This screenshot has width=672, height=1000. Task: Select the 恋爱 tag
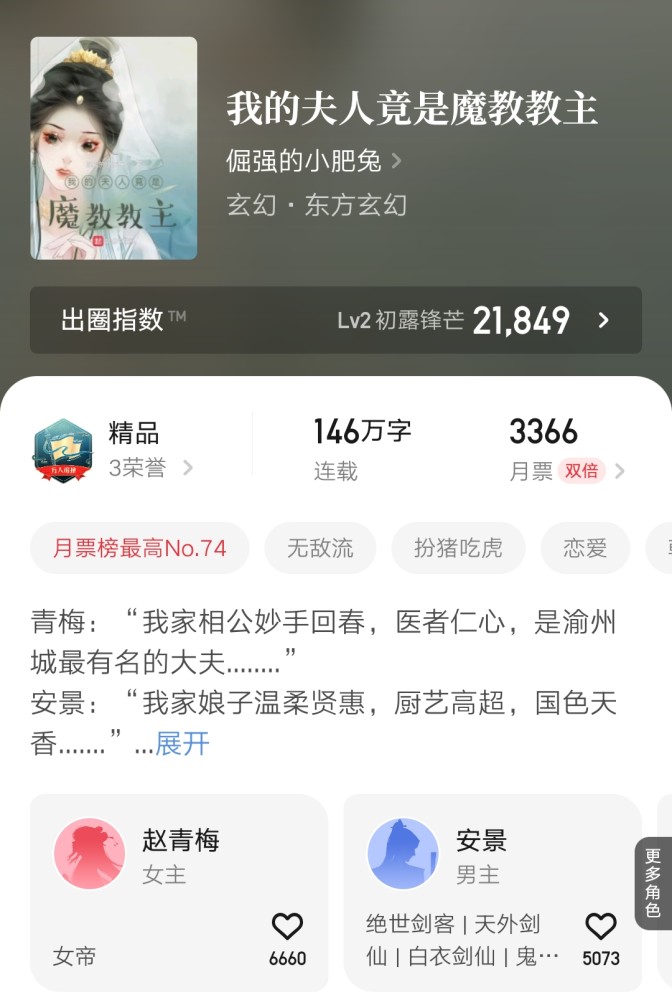click(585, 548)
